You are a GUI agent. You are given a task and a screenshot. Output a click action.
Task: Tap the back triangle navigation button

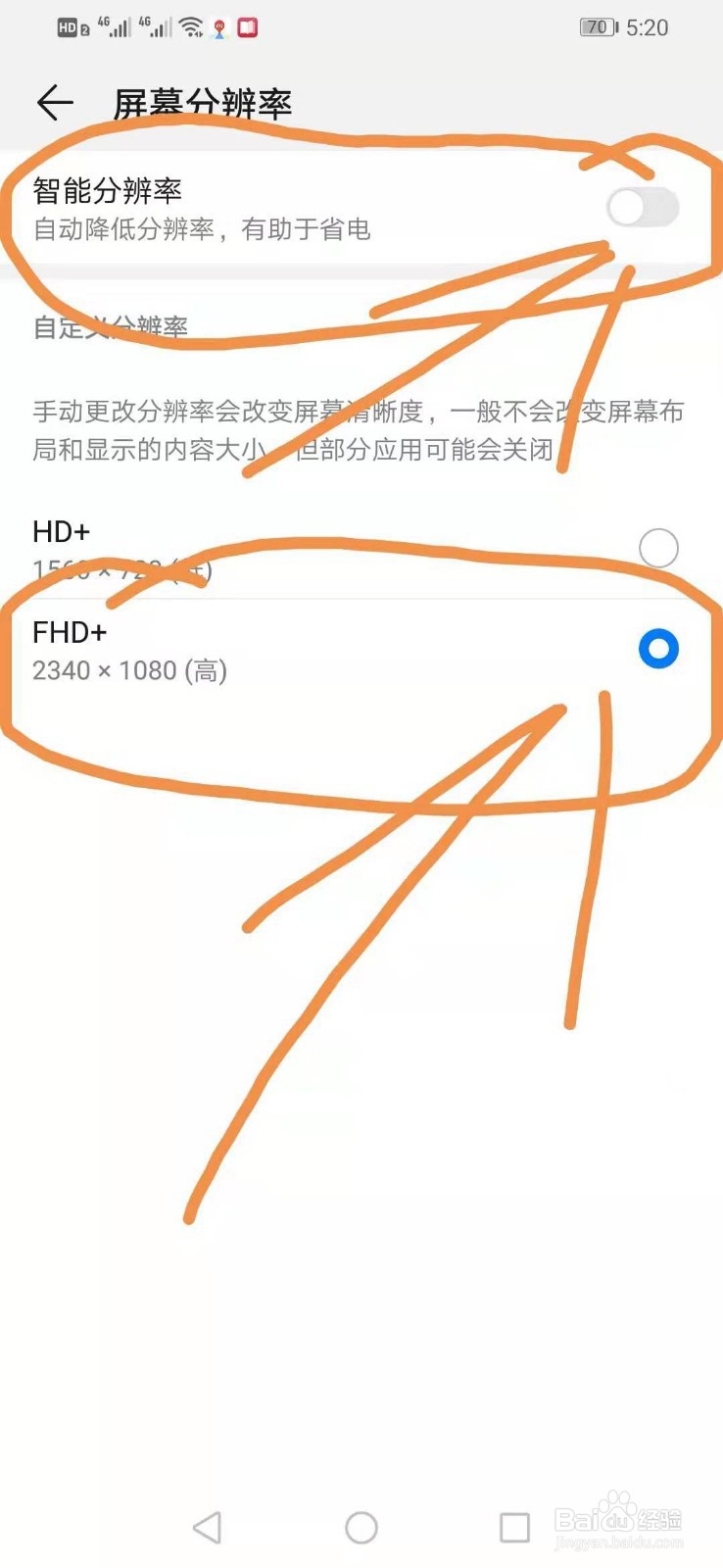pyautogui.click(x=207, y=1527)
